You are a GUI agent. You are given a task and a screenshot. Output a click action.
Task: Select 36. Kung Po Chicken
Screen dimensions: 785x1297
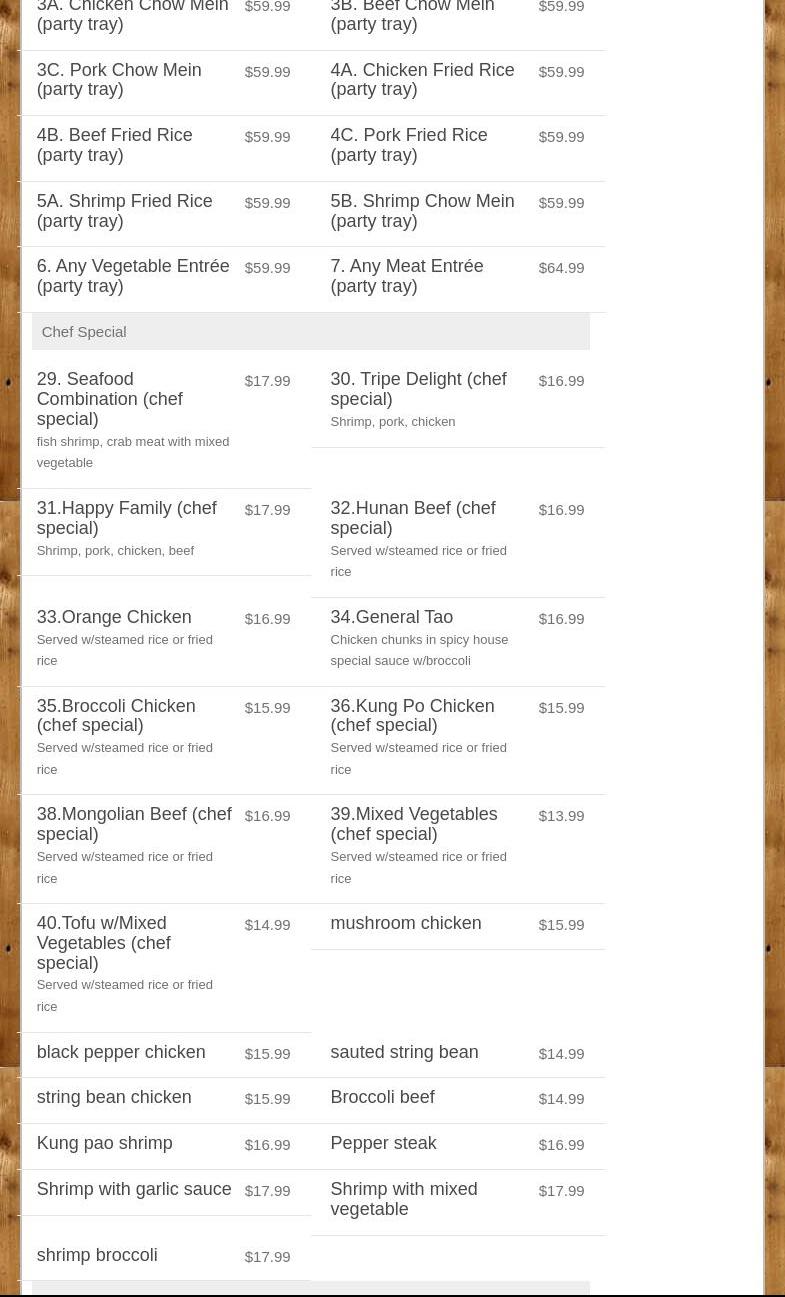[412, 715]
